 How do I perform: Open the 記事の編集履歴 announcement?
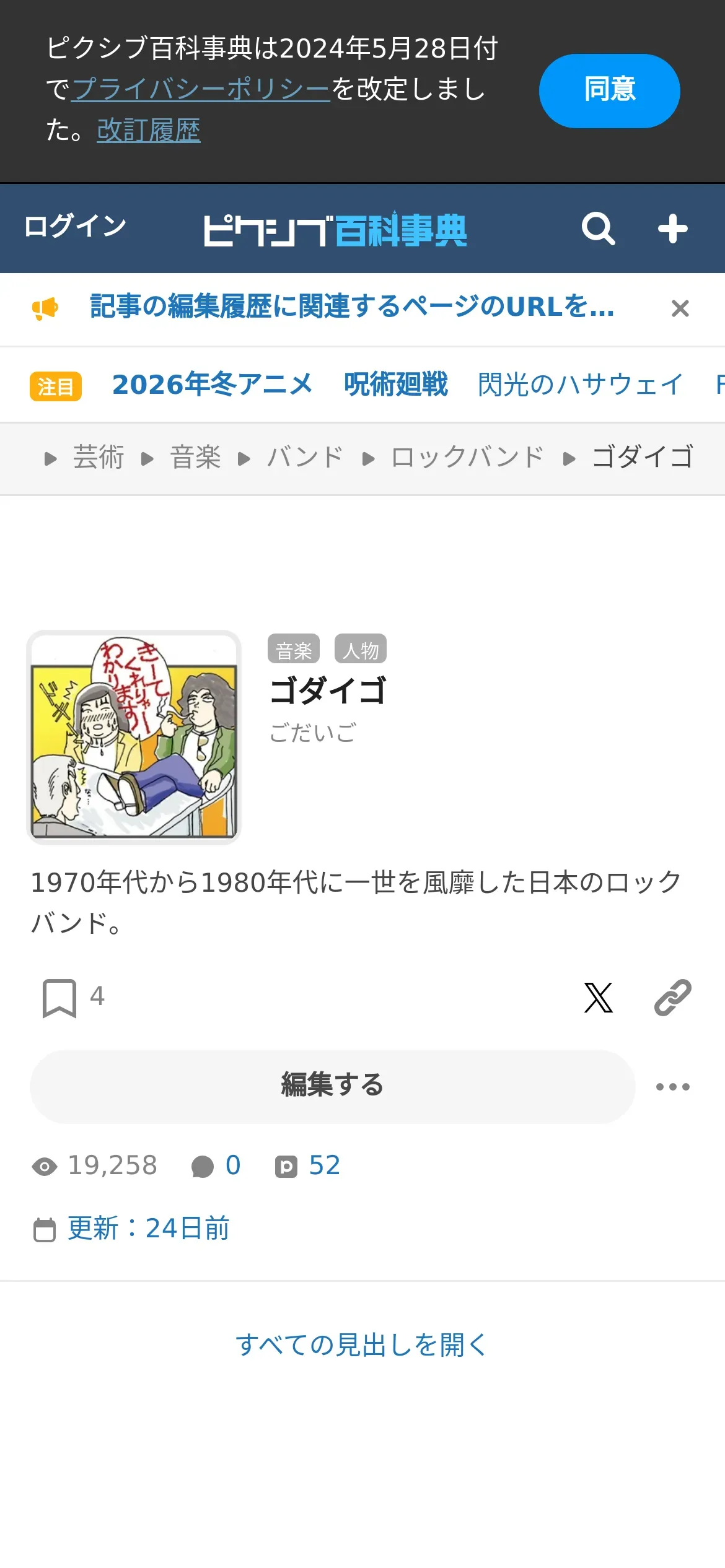(352, 307)
